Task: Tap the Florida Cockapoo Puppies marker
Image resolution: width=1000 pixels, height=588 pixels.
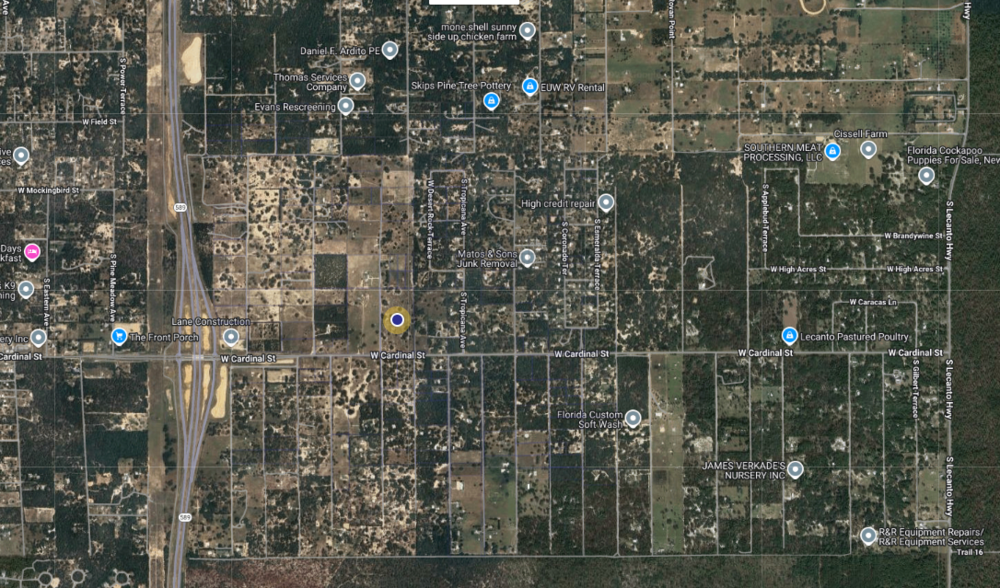Action: (x=926, y=176)
